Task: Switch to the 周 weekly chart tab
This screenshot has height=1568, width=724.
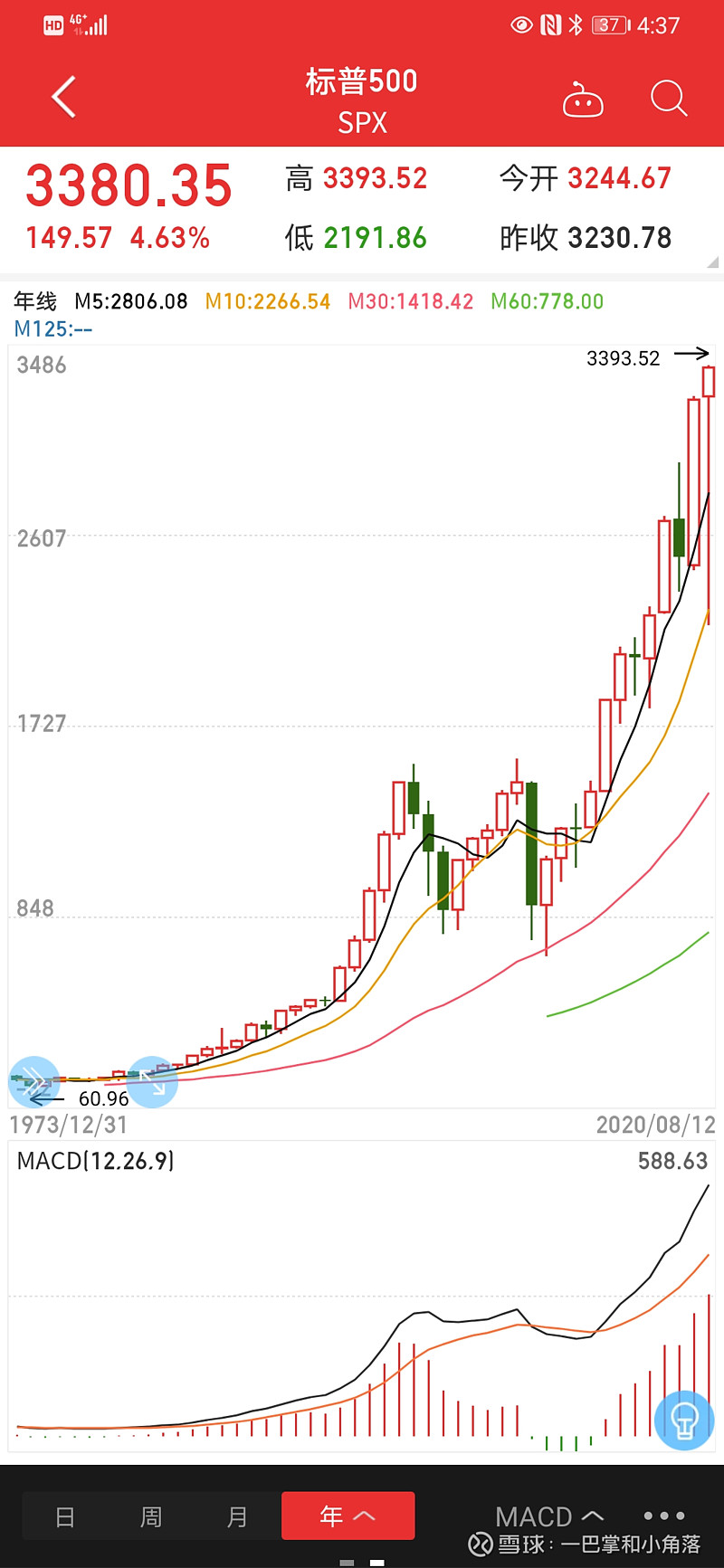Action: click(x=151, y=1516)
